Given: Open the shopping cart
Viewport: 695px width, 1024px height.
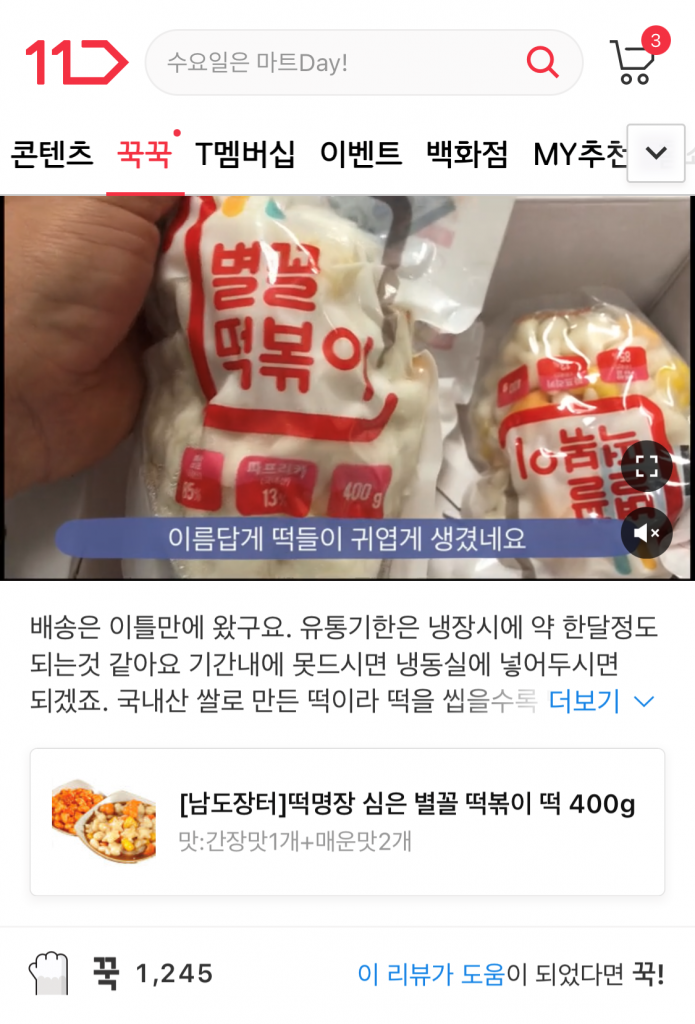Looking at the screenshot, I should click(x=634, y=61).
